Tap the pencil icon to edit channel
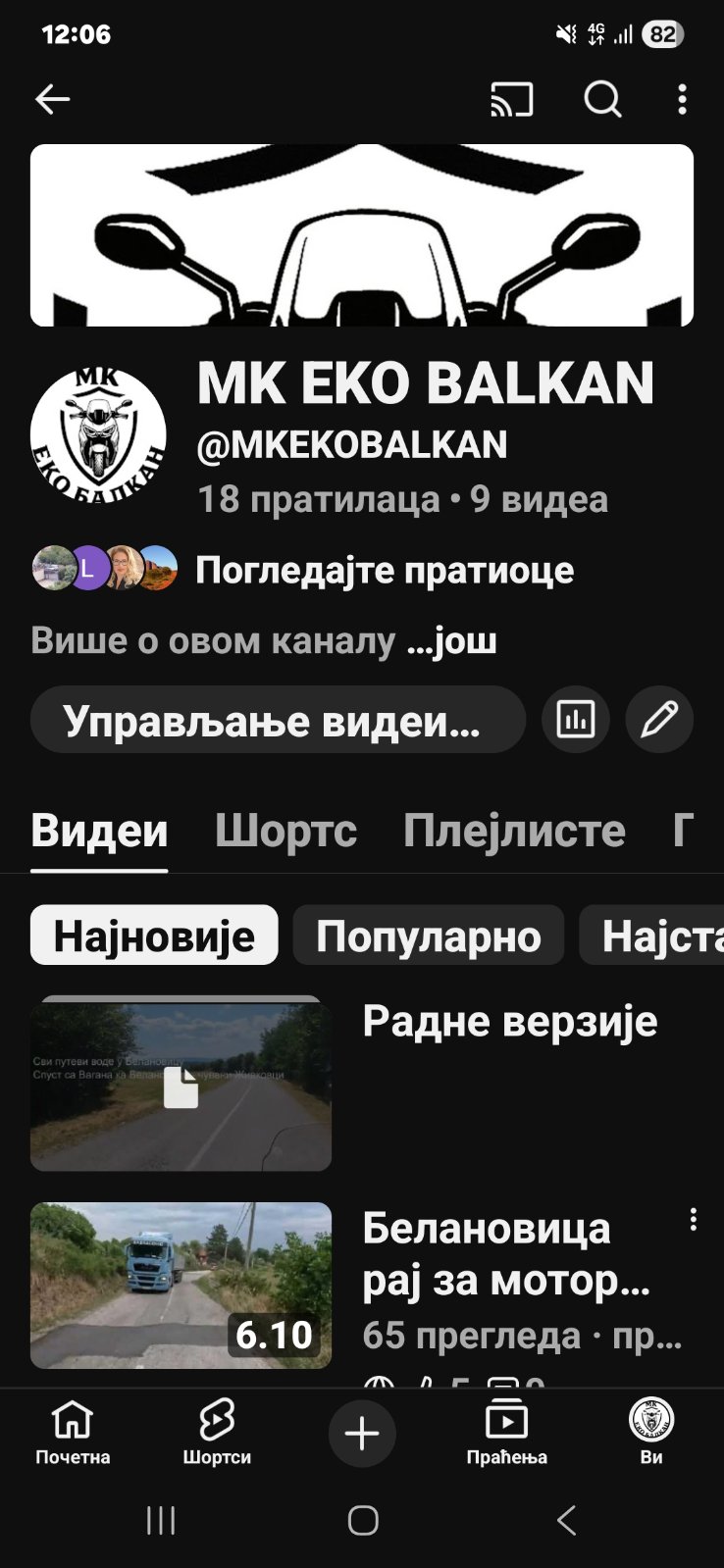This screenshot has height=1568, width=724. 658,719
